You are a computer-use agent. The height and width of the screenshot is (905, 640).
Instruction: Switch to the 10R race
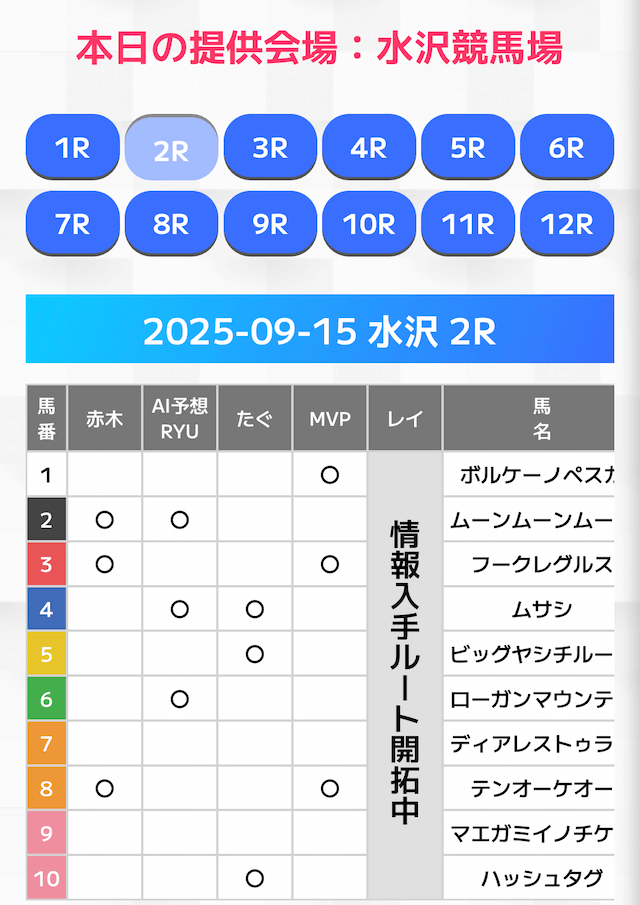click(x=369, y=223)
